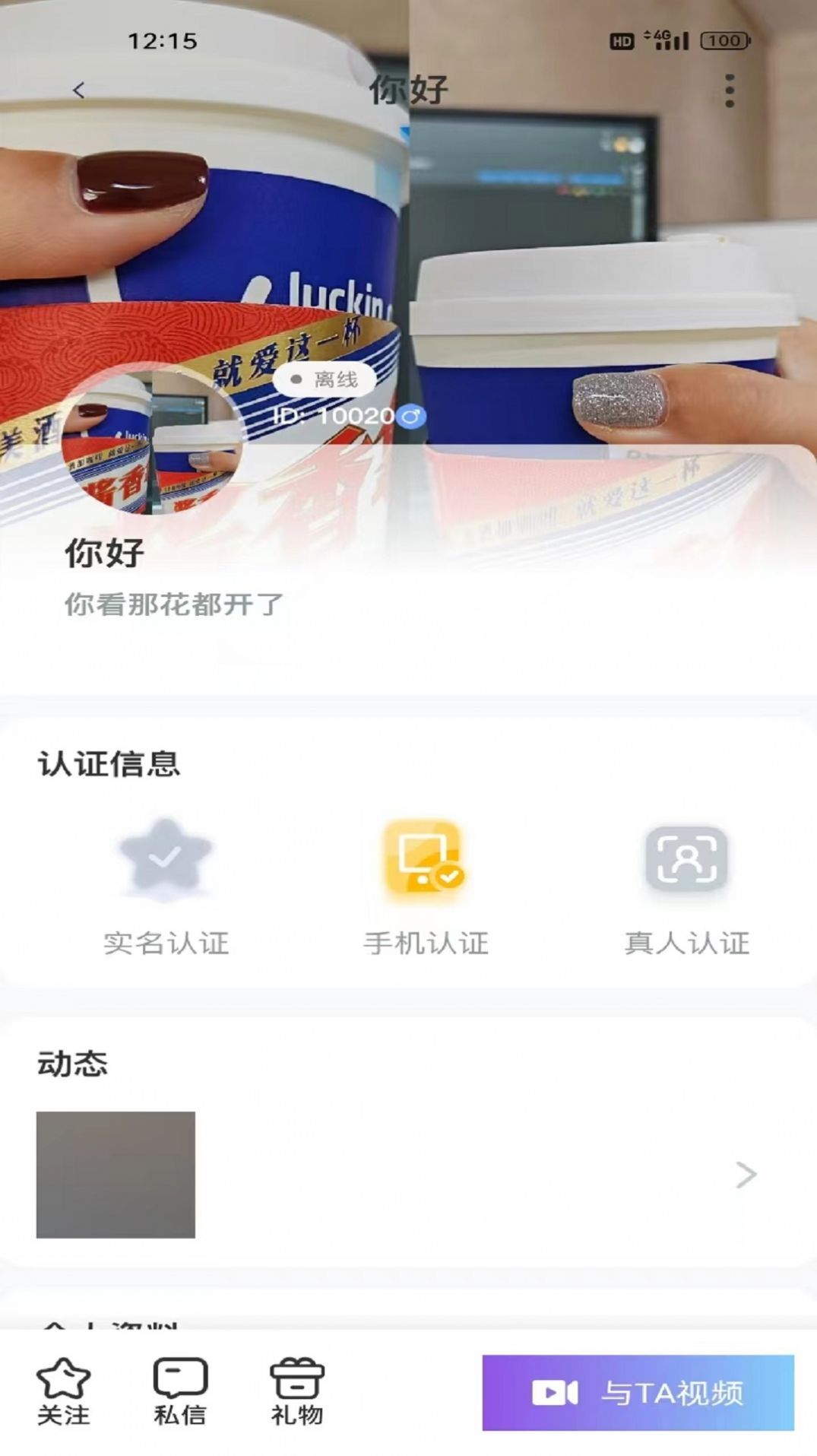Image resolution: width=817 pixels, height=1456 pixels.
Task: Tap the male gender icon beside the ID
Action: (x=411, y=415)
